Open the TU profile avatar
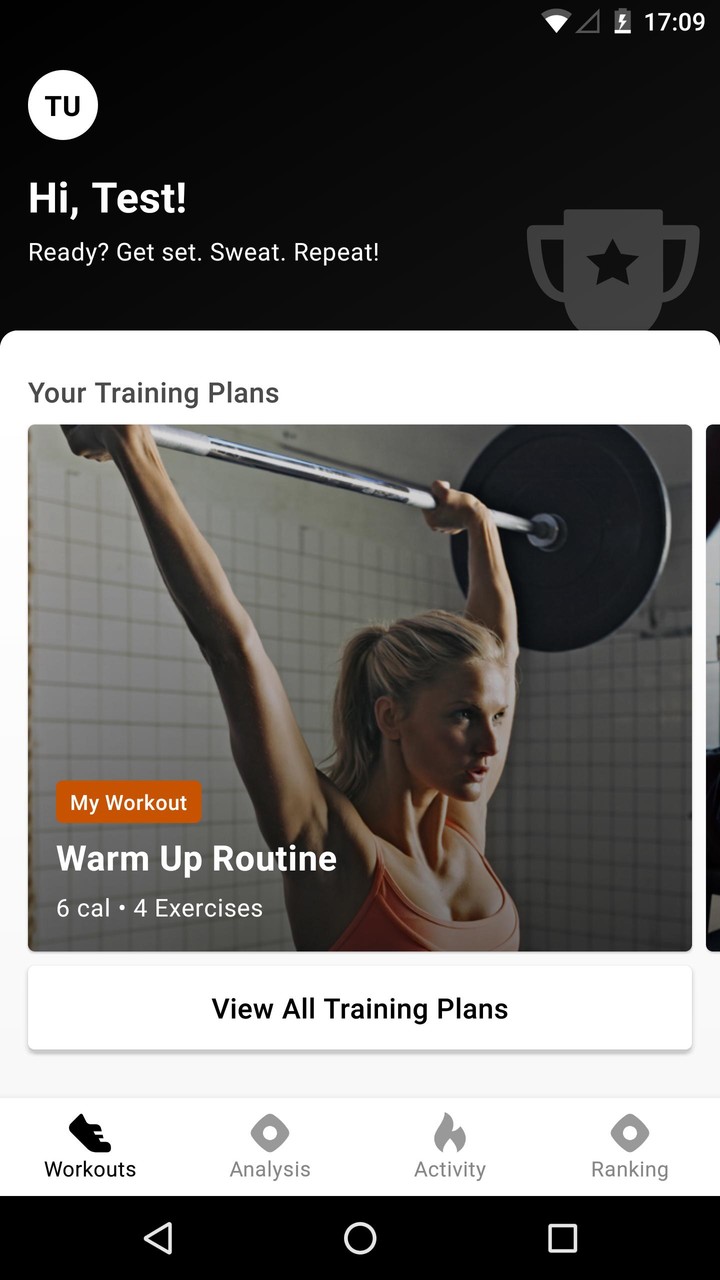720x1280 pixels. [63, 105]
